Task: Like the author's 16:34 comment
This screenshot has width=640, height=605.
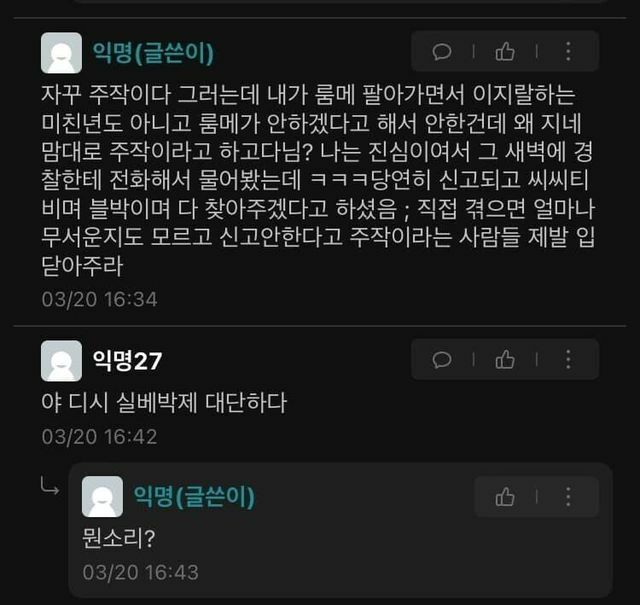Action: point(505,51)
